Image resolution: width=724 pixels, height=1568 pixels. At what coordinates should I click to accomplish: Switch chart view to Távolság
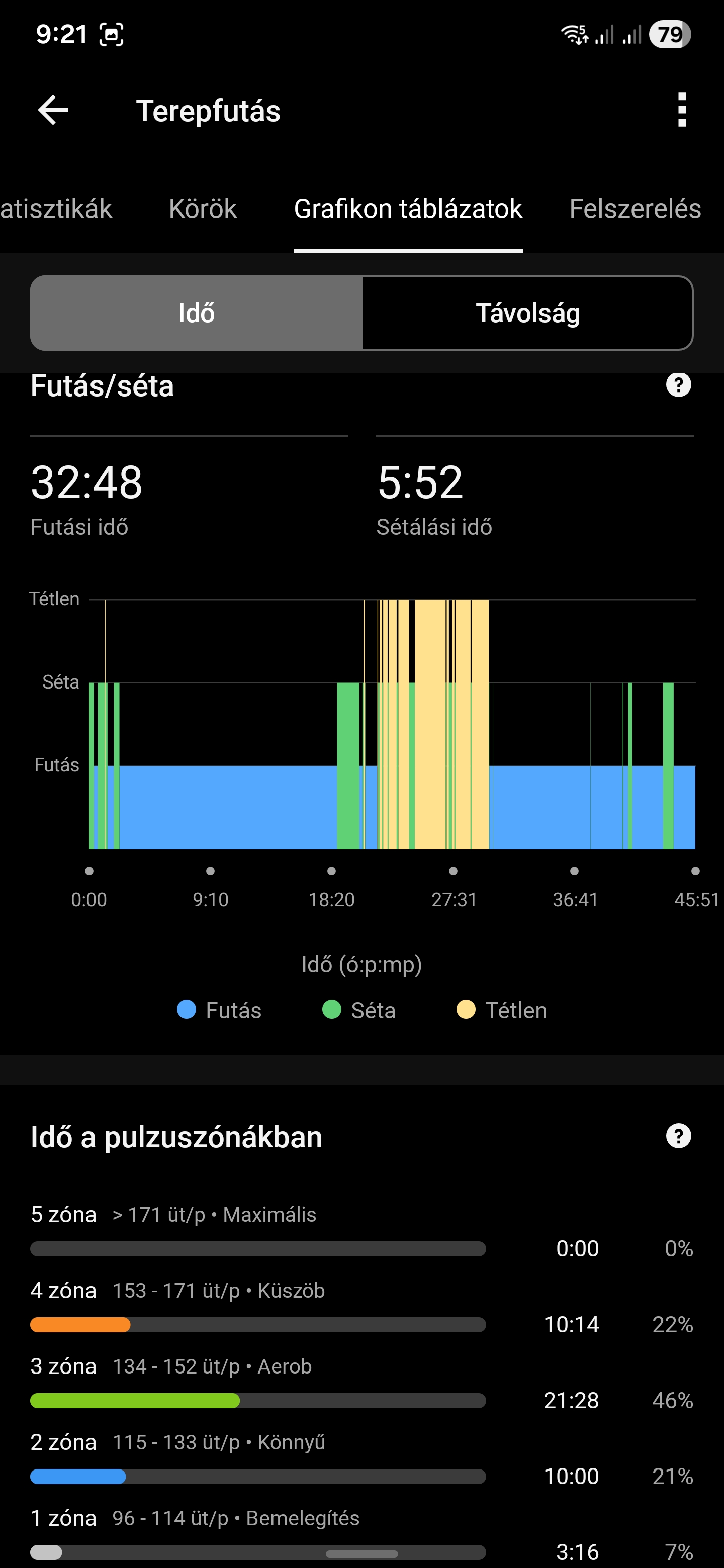click(x=527, y=313)
